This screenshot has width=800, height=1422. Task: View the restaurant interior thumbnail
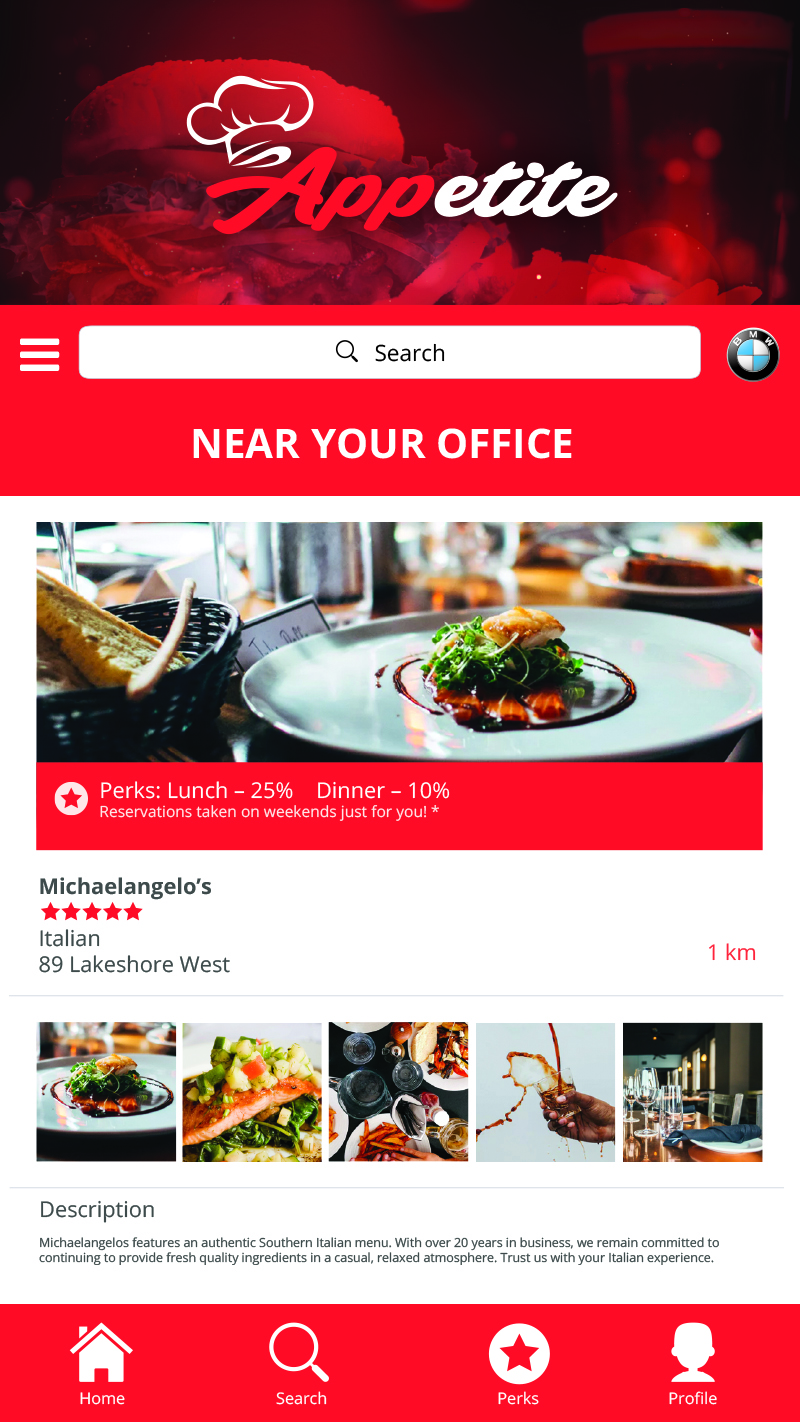coord(692,1091)
